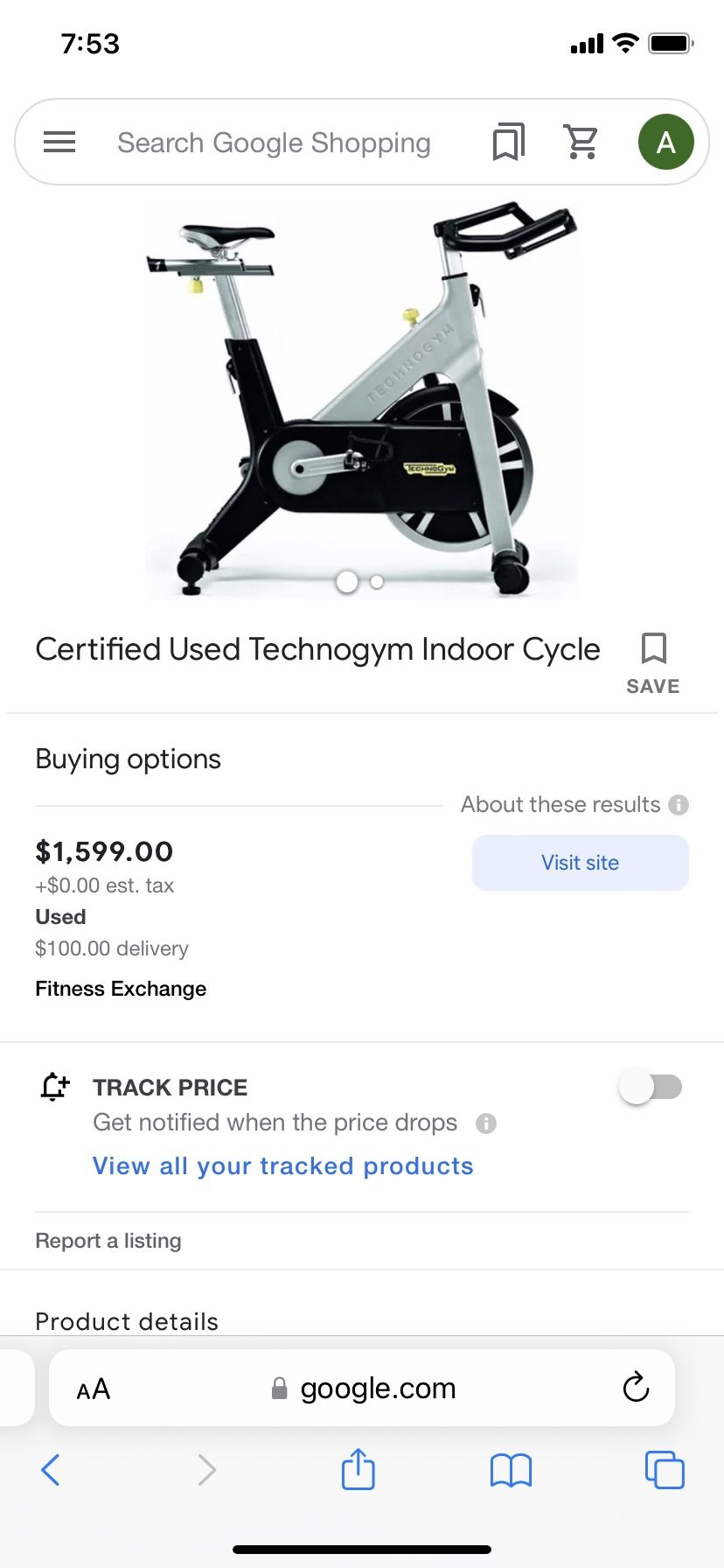The width and height of the screenshot is (724, 1568).
Task: View all your tracked products
Action: point(282,1165)
